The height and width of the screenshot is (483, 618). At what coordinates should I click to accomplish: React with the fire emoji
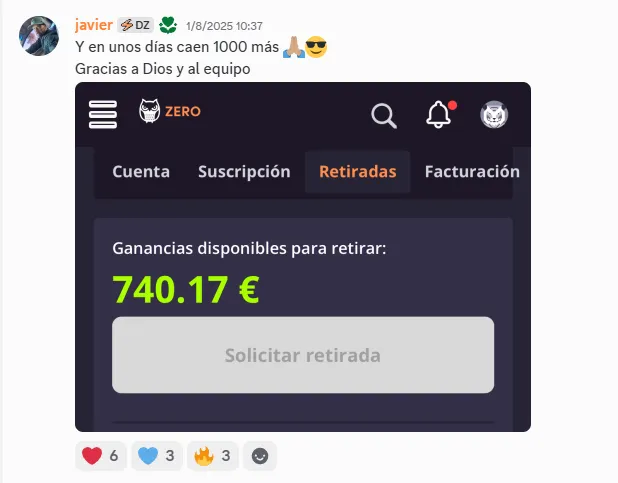pyautogui.click(x=213, y=456)
